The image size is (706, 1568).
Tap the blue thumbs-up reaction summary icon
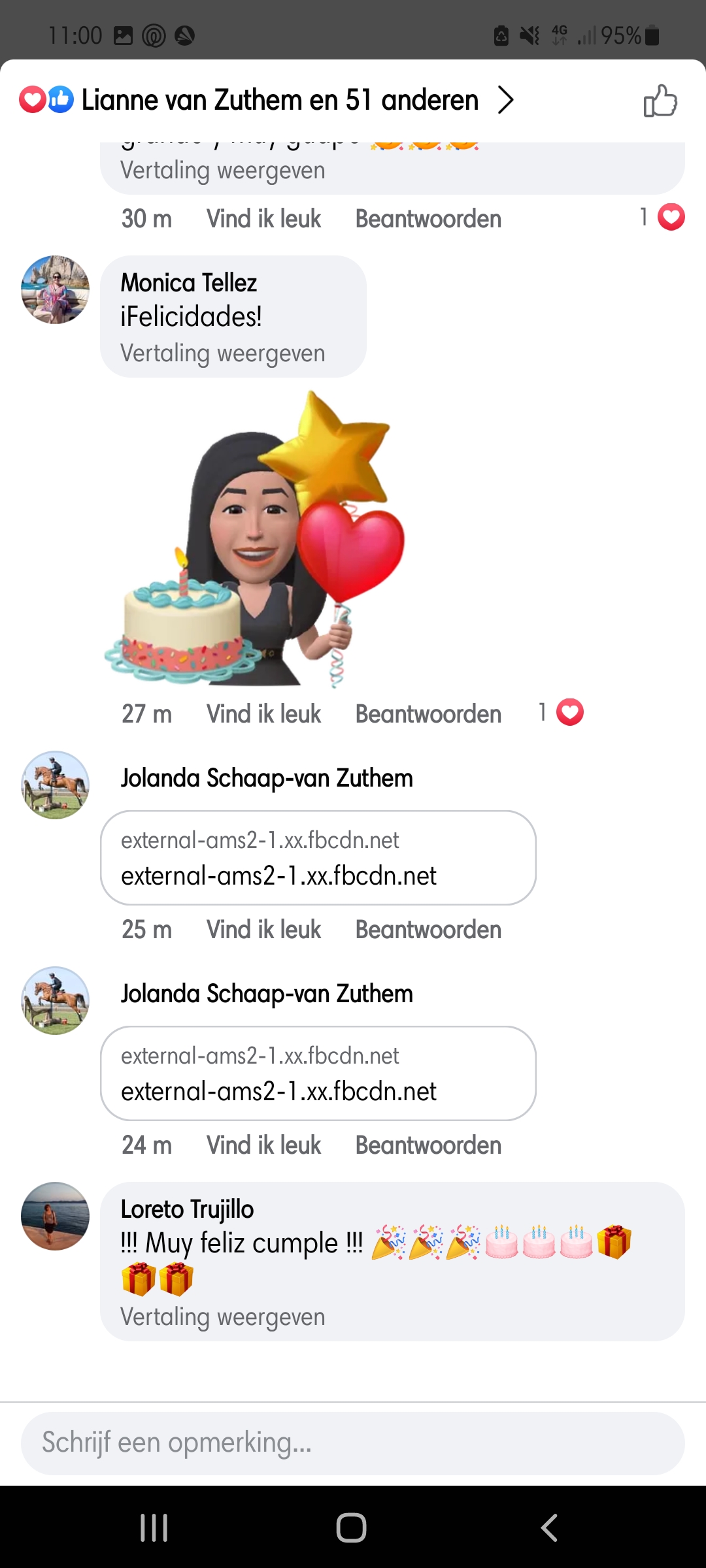[61, 99]
